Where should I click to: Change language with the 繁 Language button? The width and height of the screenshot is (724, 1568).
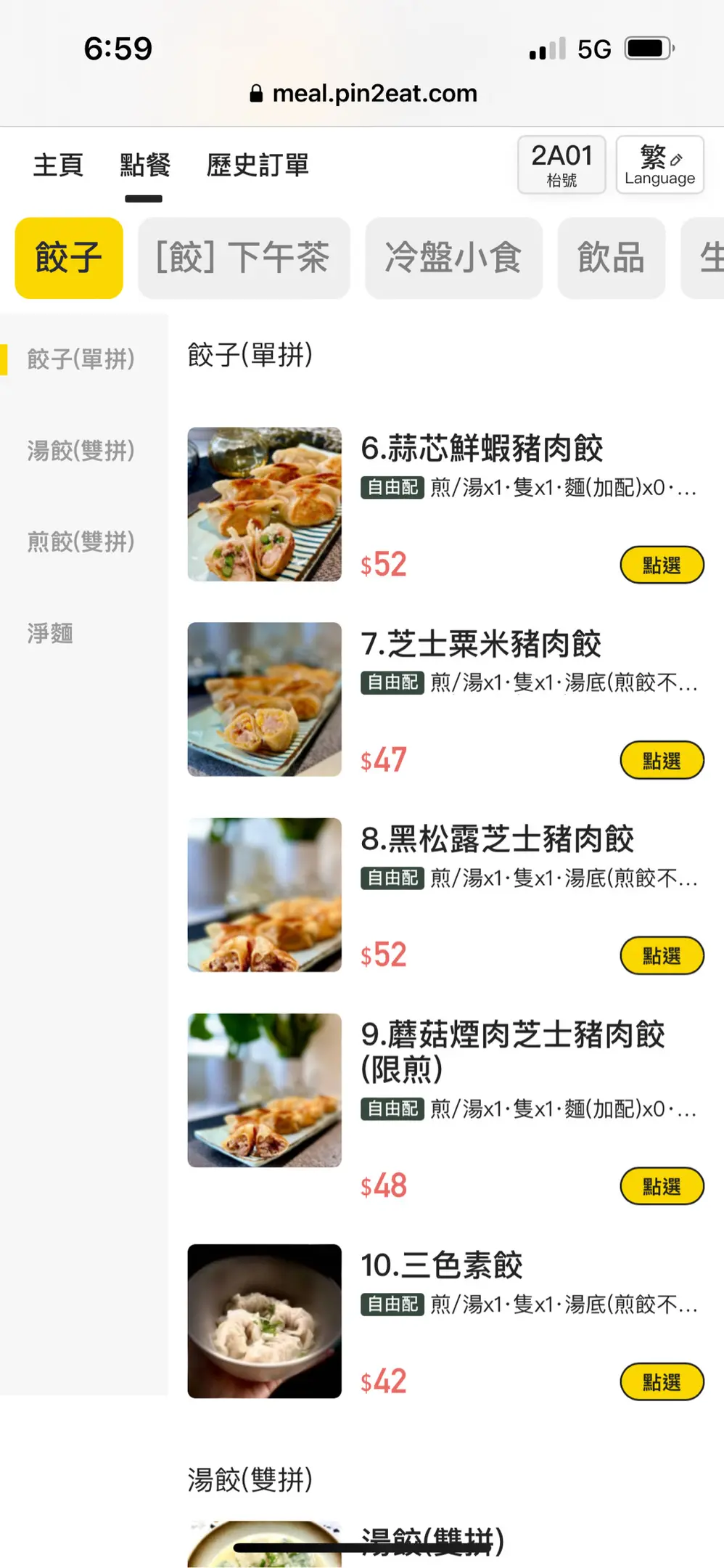click(x=659, y=166)
